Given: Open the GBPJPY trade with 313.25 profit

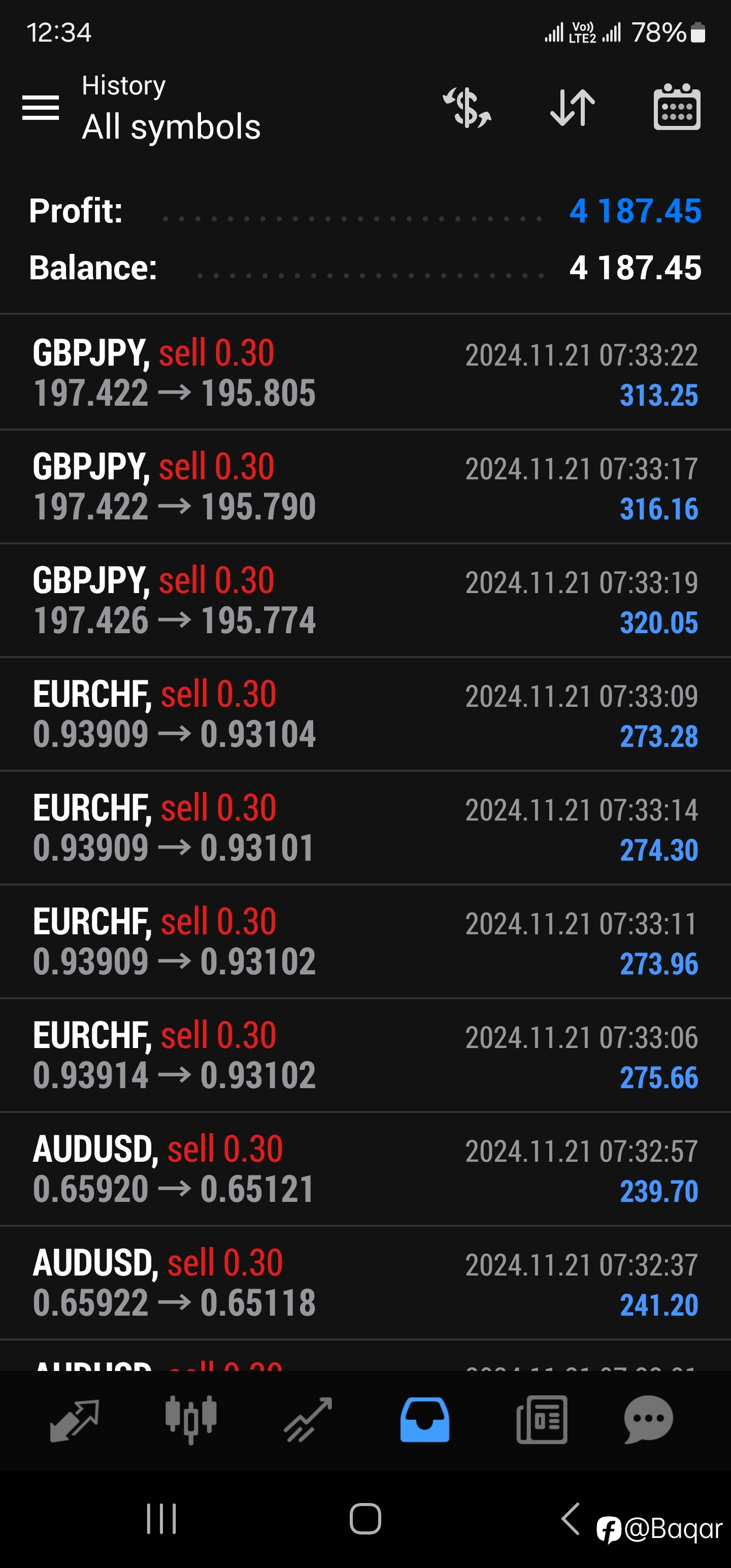Looking at the screenshot, I should (x=365, y=373).
